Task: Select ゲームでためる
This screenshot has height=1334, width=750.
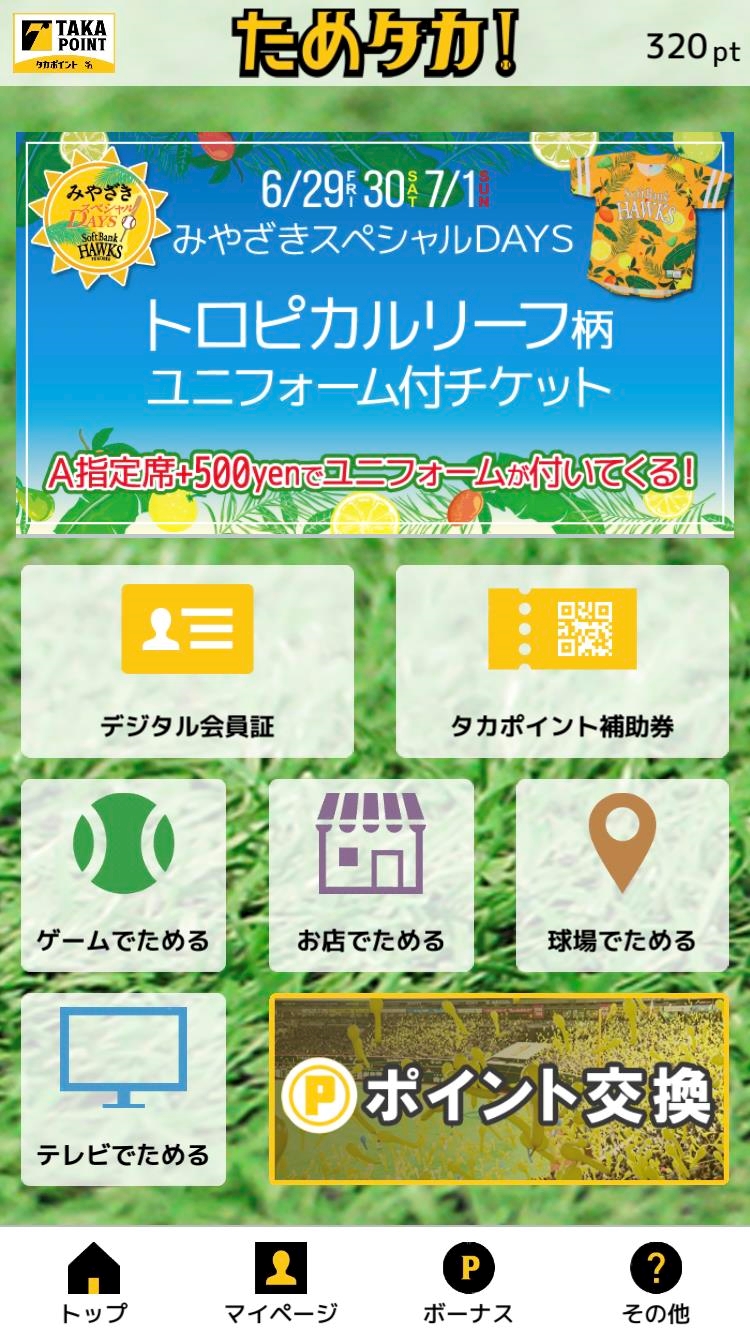Action: coord(123,875)
